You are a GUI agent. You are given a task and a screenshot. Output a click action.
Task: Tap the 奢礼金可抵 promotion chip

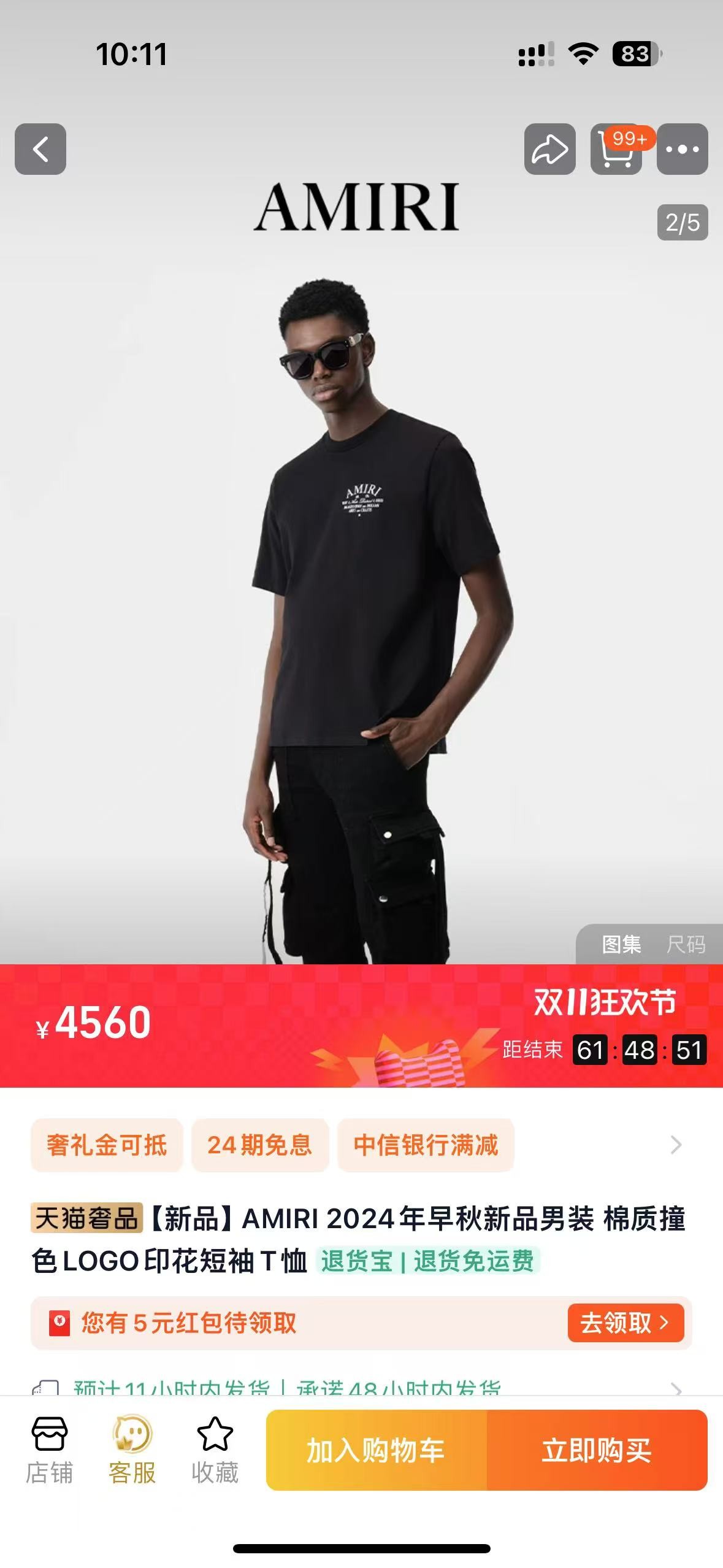click(107, 1145)
